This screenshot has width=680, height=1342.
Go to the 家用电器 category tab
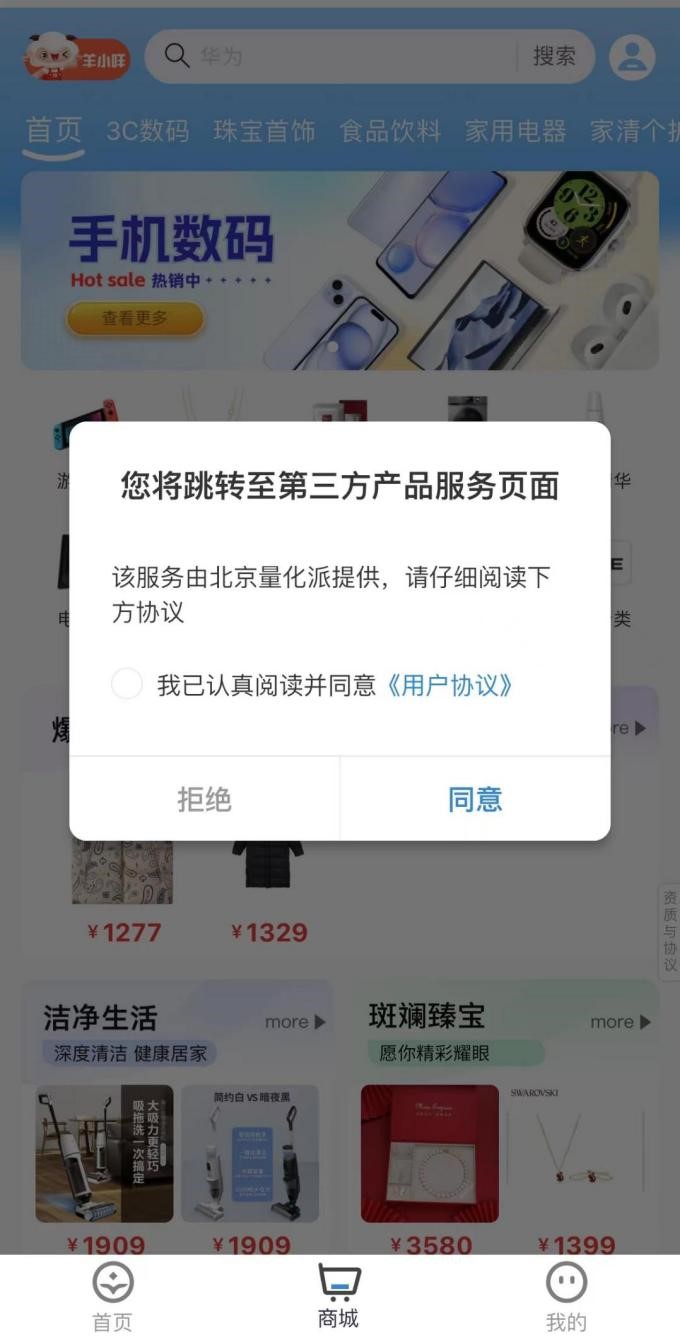click(515, 131)
